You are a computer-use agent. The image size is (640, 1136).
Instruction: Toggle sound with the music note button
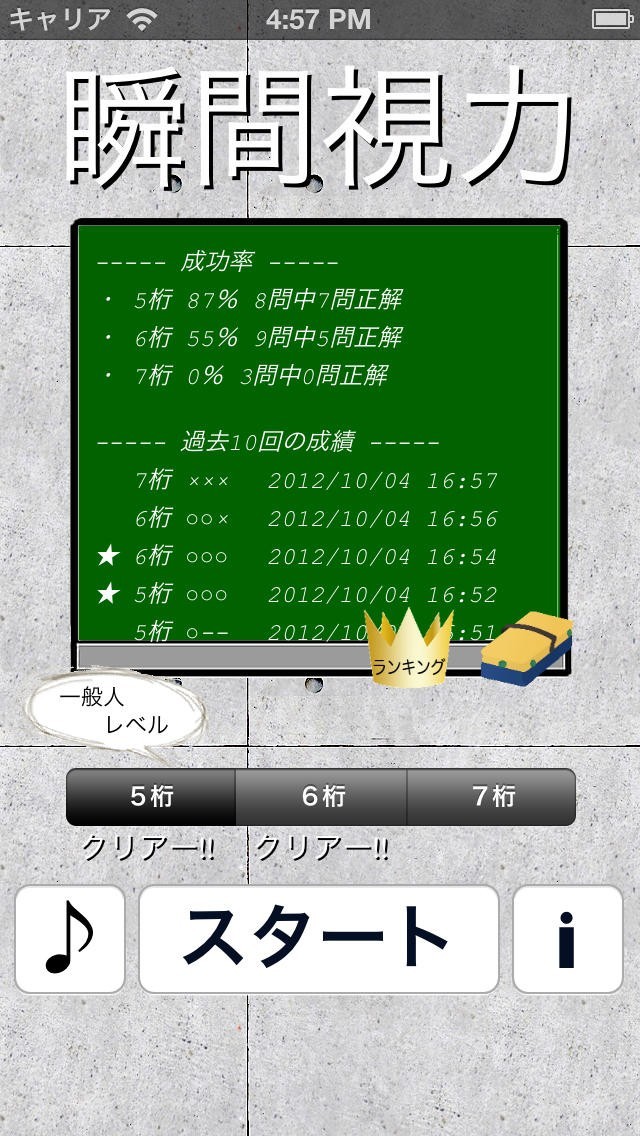[70, 939]
